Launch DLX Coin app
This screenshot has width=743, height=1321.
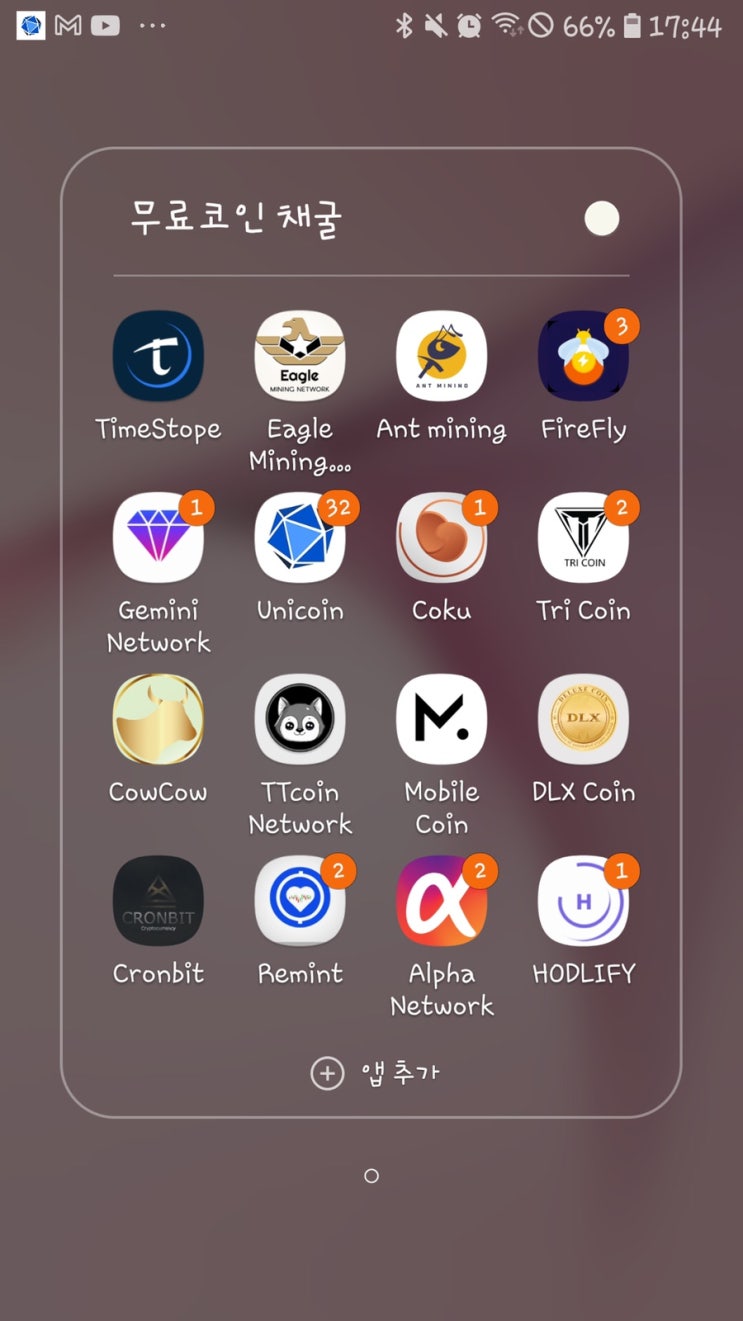click(583, 719)
